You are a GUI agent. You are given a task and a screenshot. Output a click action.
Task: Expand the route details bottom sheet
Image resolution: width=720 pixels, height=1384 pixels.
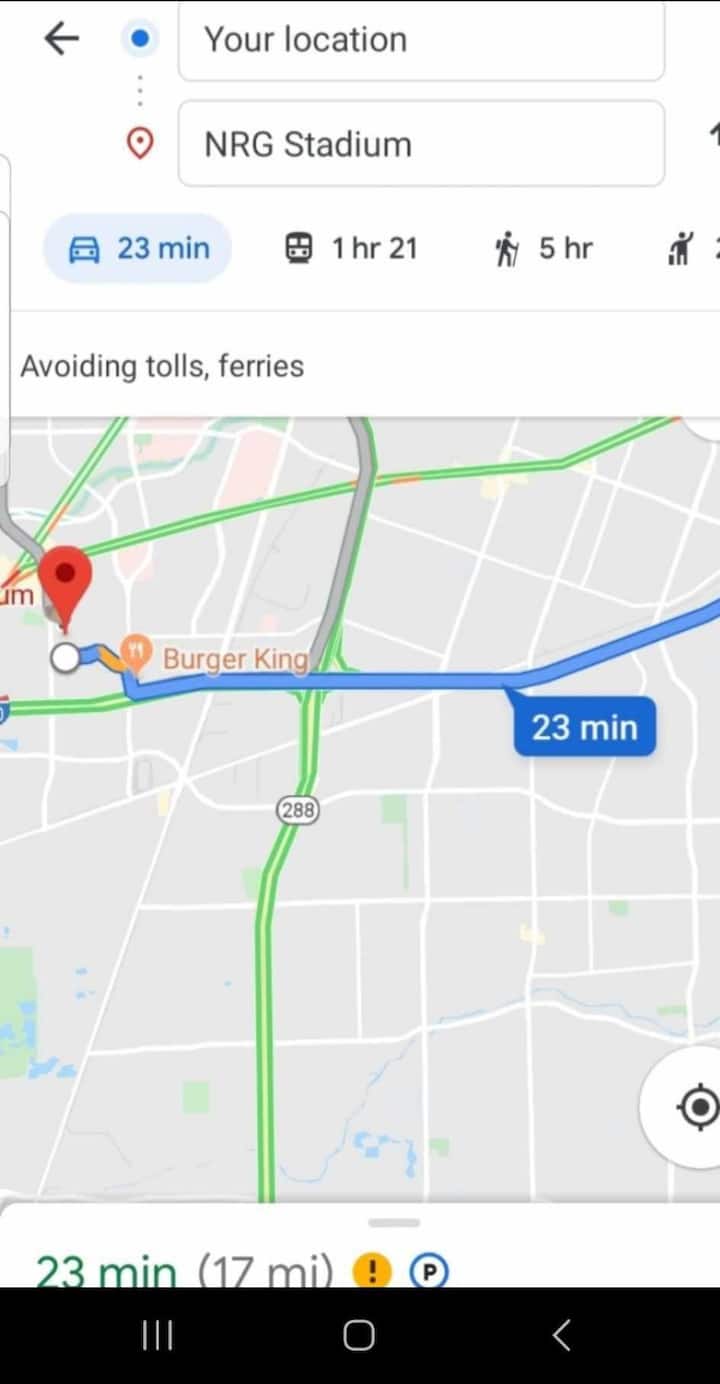click(x=394, y=1223)
